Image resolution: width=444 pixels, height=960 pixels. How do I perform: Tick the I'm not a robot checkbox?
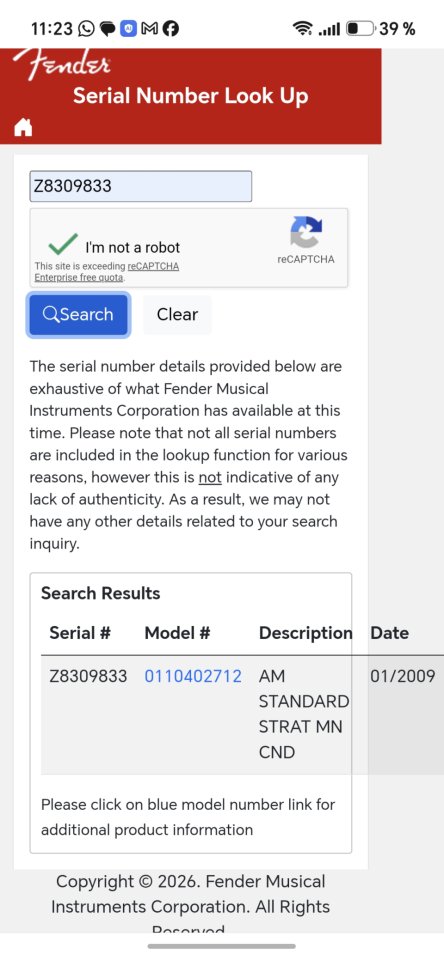click(x=63, y=246)
